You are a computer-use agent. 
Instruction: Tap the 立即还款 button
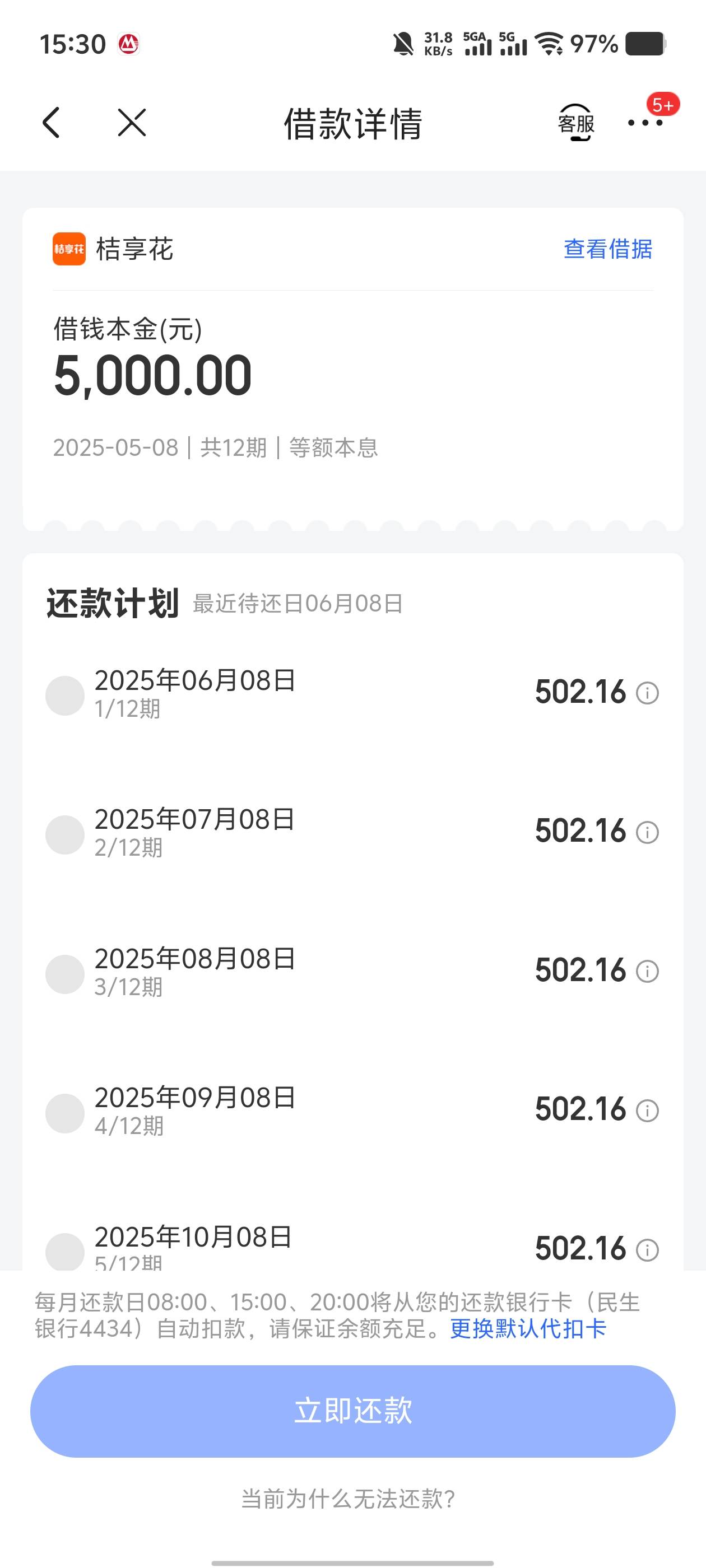(x=352, y=1411)
